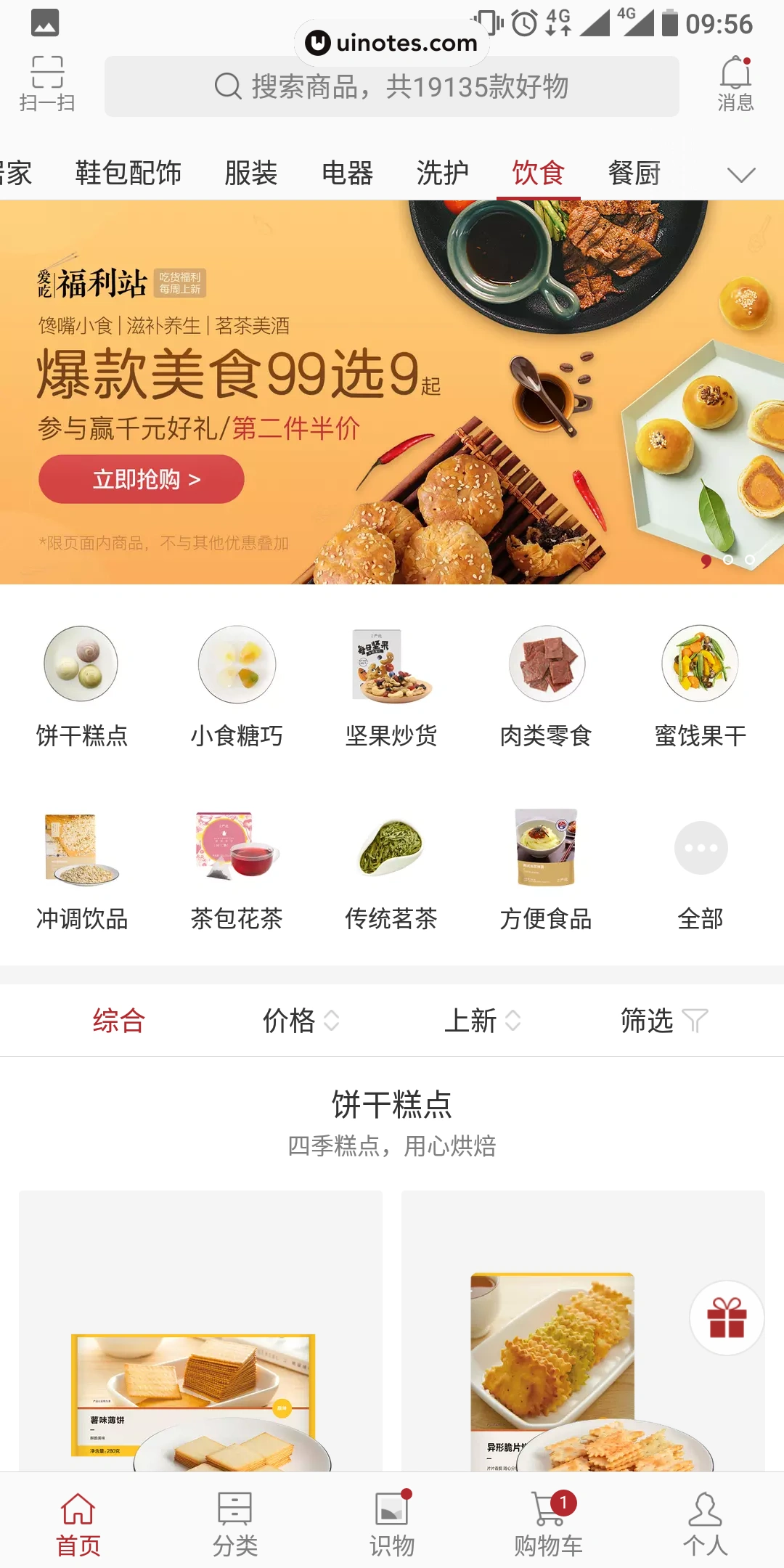Viewport: 784px width, 1568px height.
Task: Tap the 立即抢购 banner button
Action: [142, 478]
